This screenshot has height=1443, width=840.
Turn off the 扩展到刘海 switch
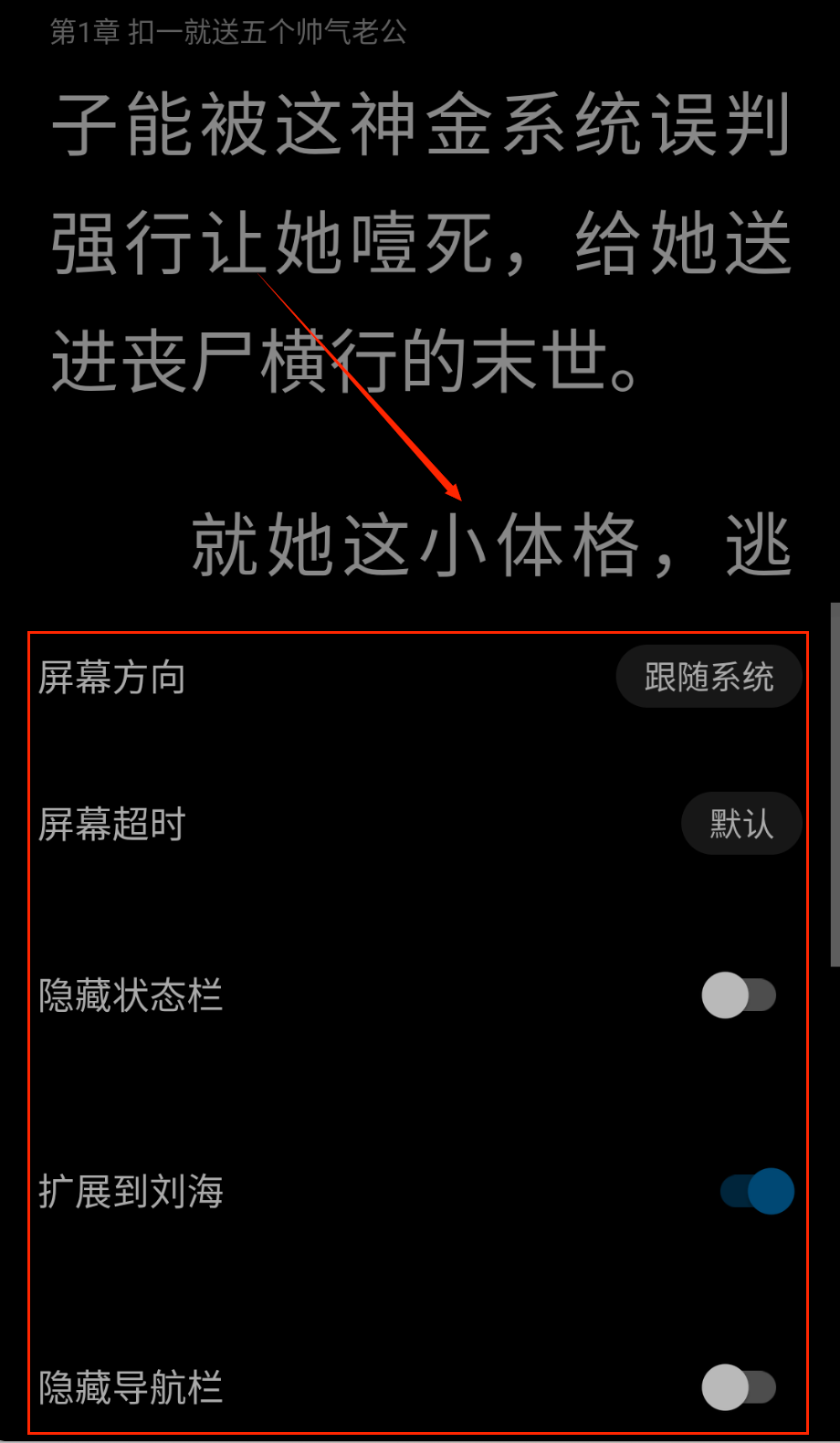coord(757,1191)
